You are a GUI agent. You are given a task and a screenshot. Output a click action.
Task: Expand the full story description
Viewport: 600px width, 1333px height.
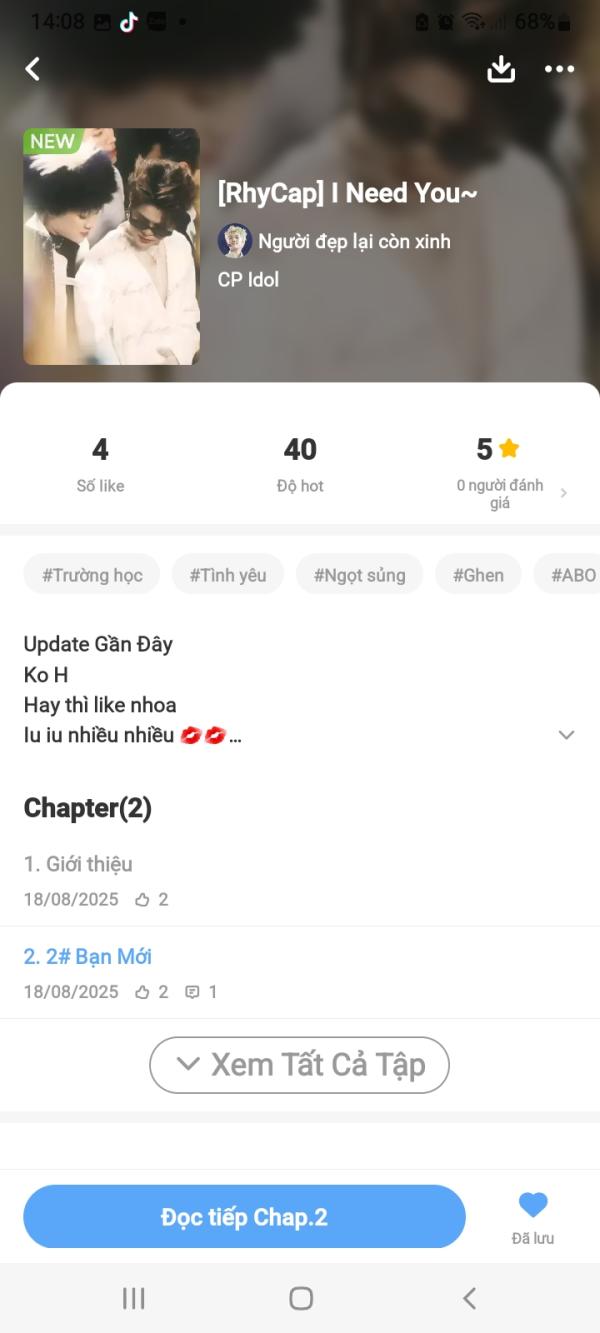click(x=566, y=735)
